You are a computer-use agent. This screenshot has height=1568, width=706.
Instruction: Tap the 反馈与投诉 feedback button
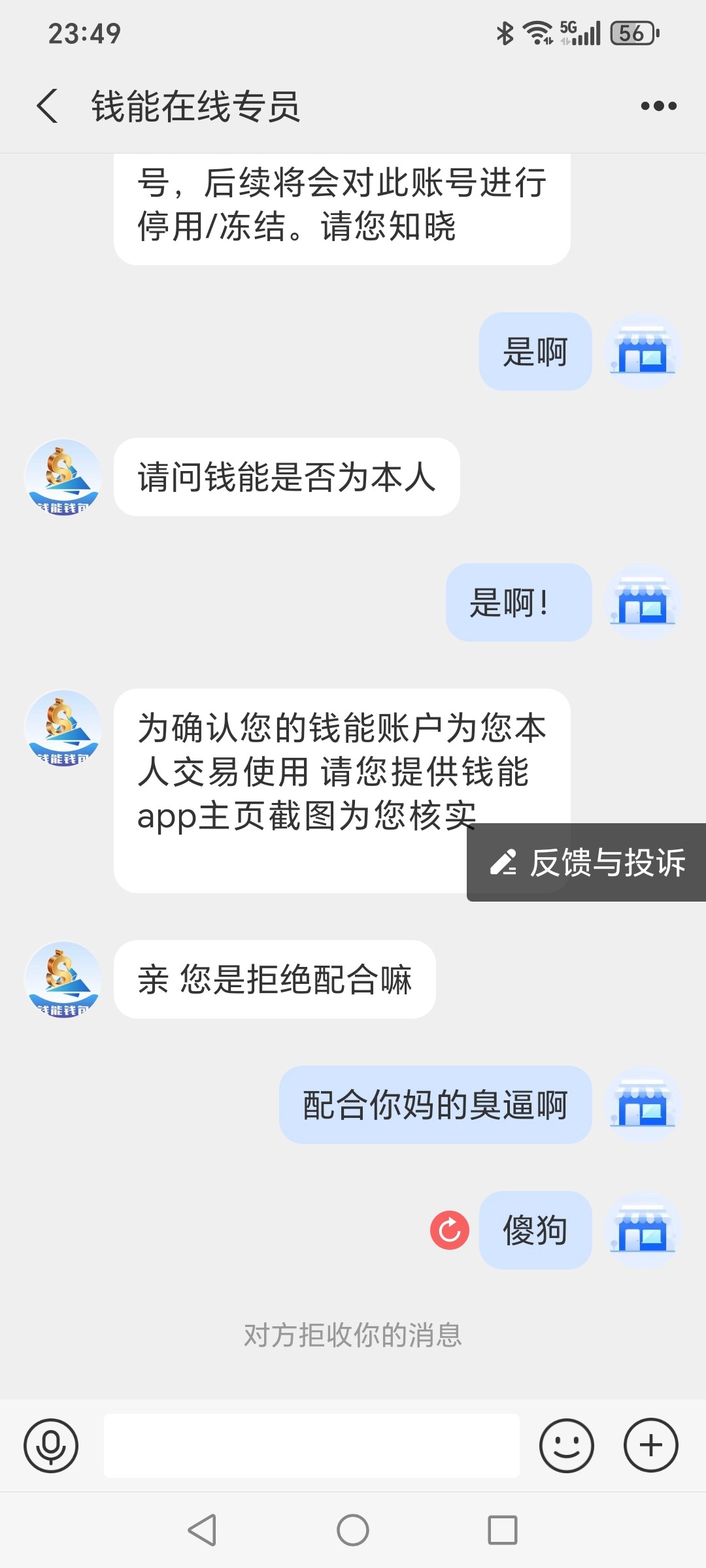point(587,862)
